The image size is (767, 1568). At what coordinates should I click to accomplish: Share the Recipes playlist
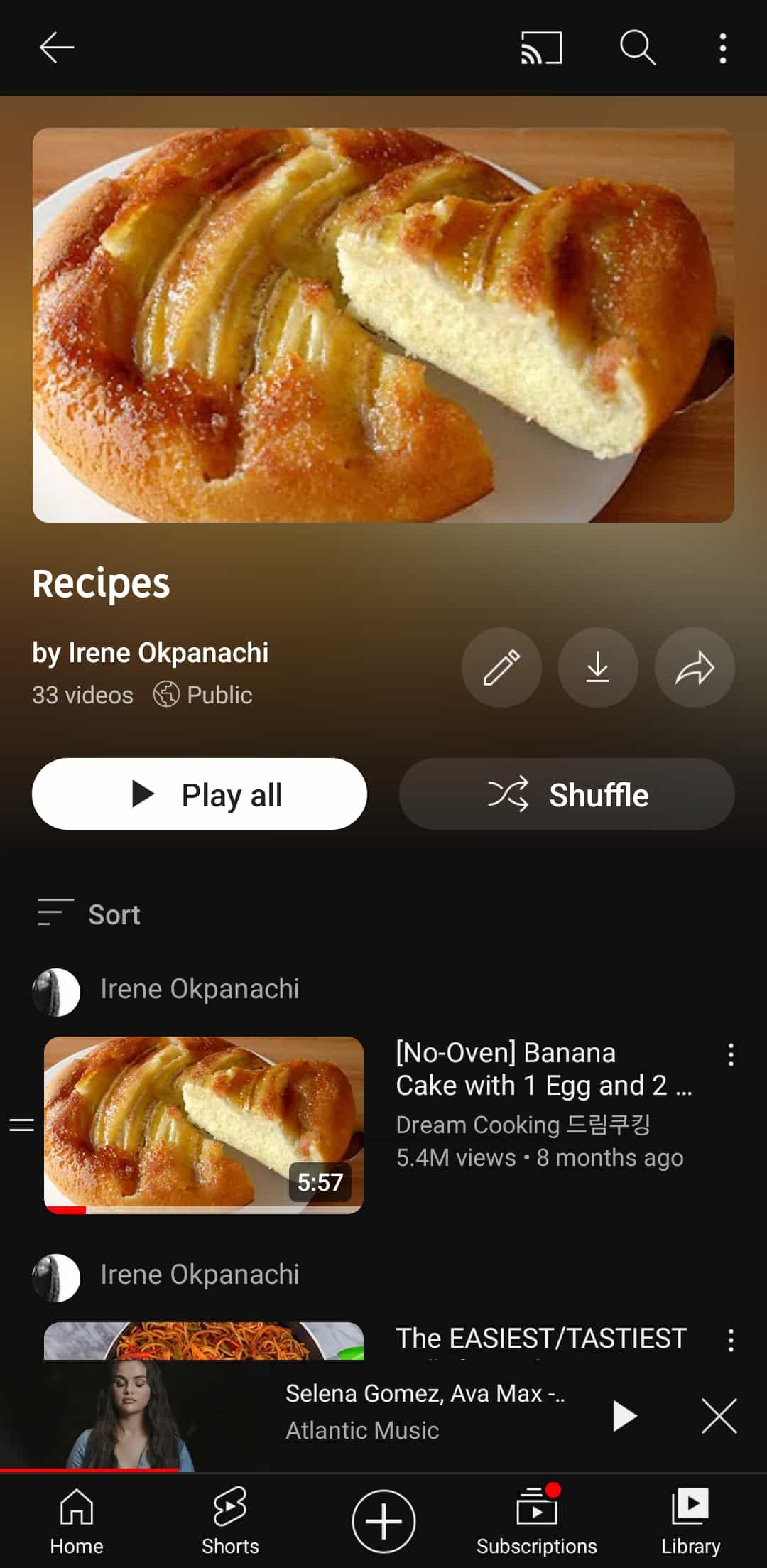click(x=695, y=668)
